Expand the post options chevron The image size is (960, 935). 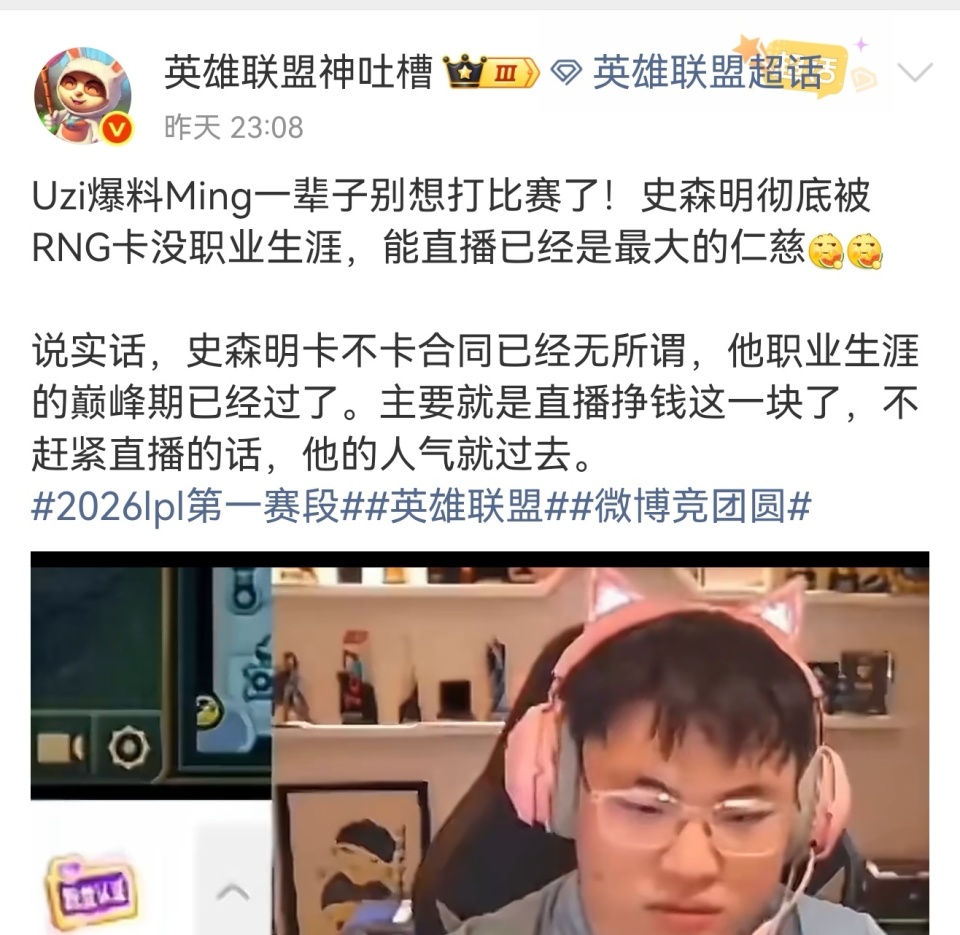tap(915, 72)
